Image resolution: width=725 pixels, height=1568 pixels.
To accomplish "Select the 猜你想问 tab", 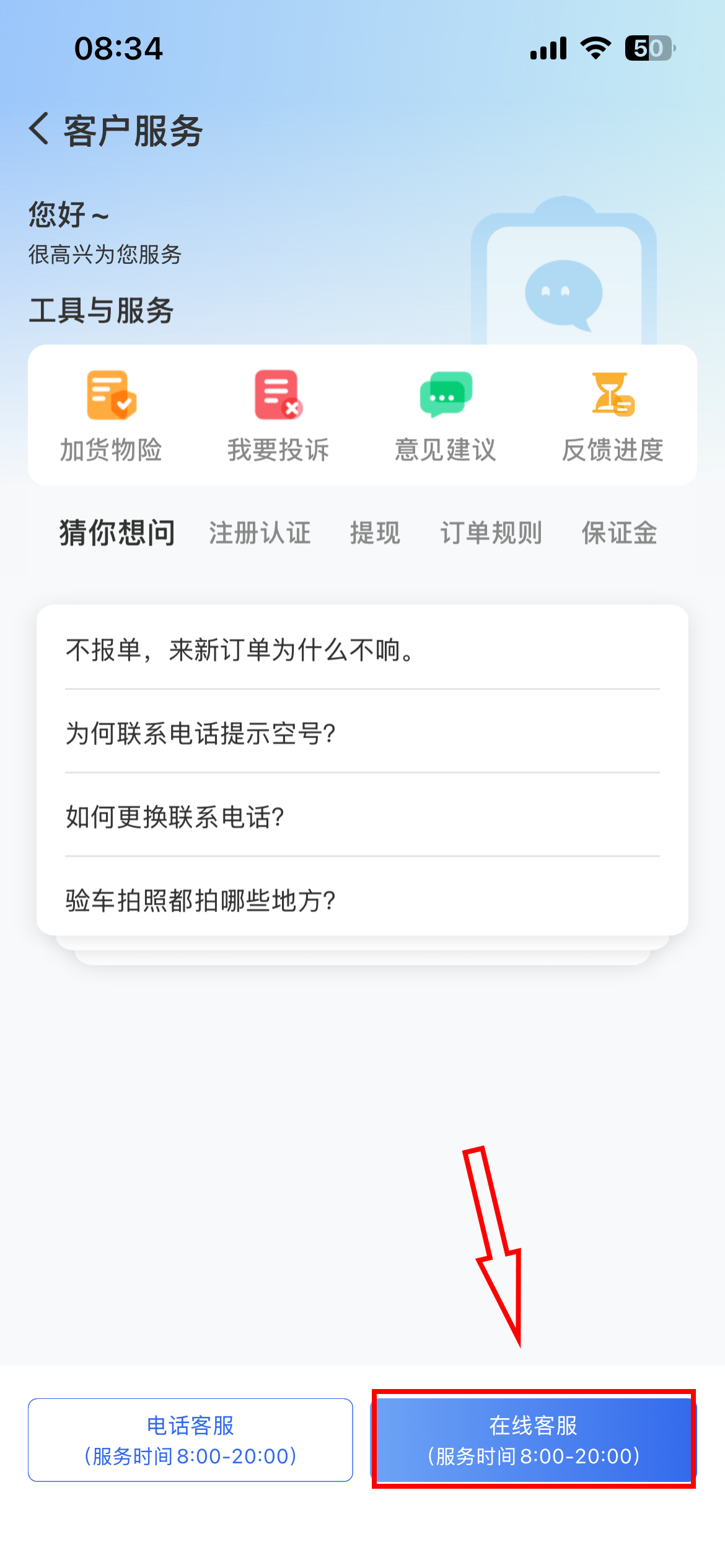I will pos(117,533).
